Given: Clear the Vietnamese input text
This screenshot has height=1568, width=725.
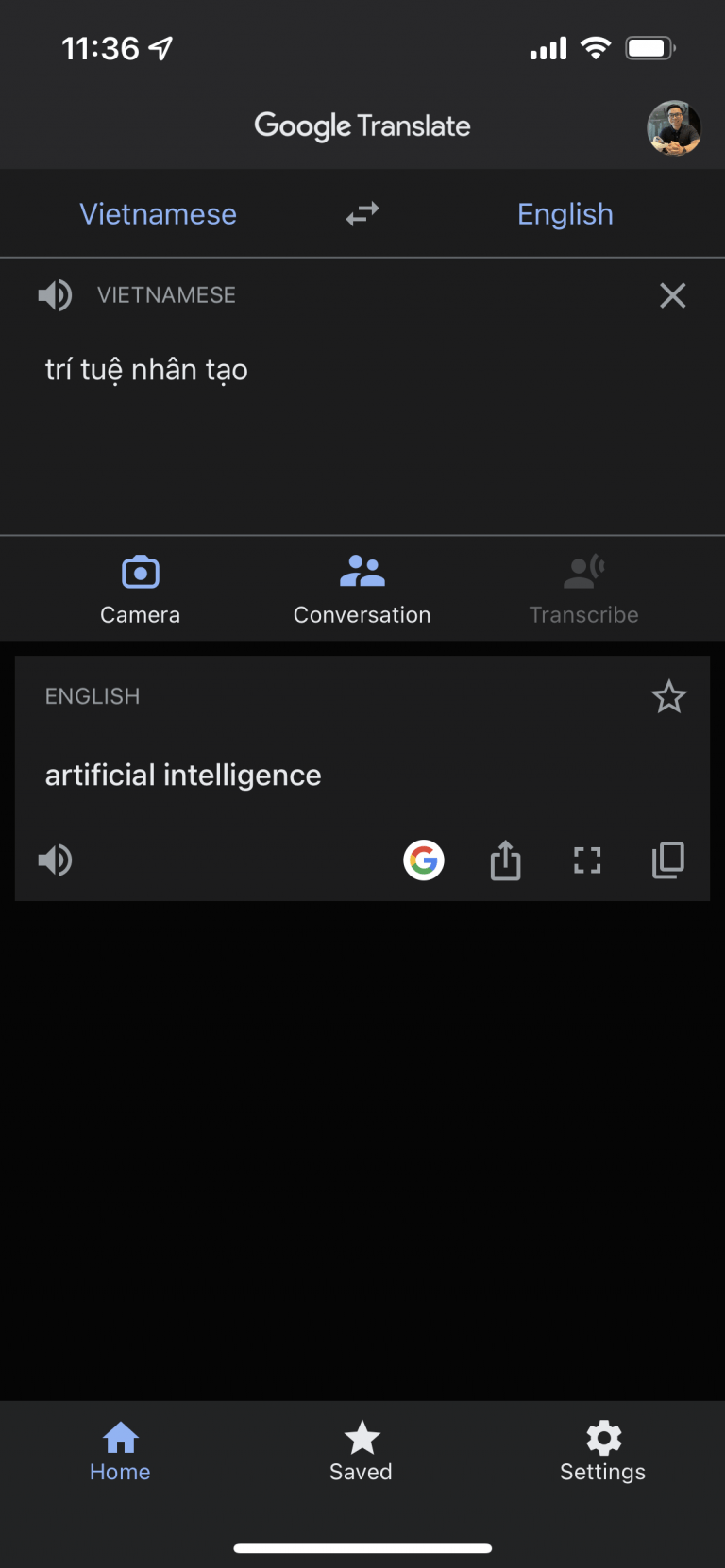Looking at the screenshot, I should (x=672, y=295).
